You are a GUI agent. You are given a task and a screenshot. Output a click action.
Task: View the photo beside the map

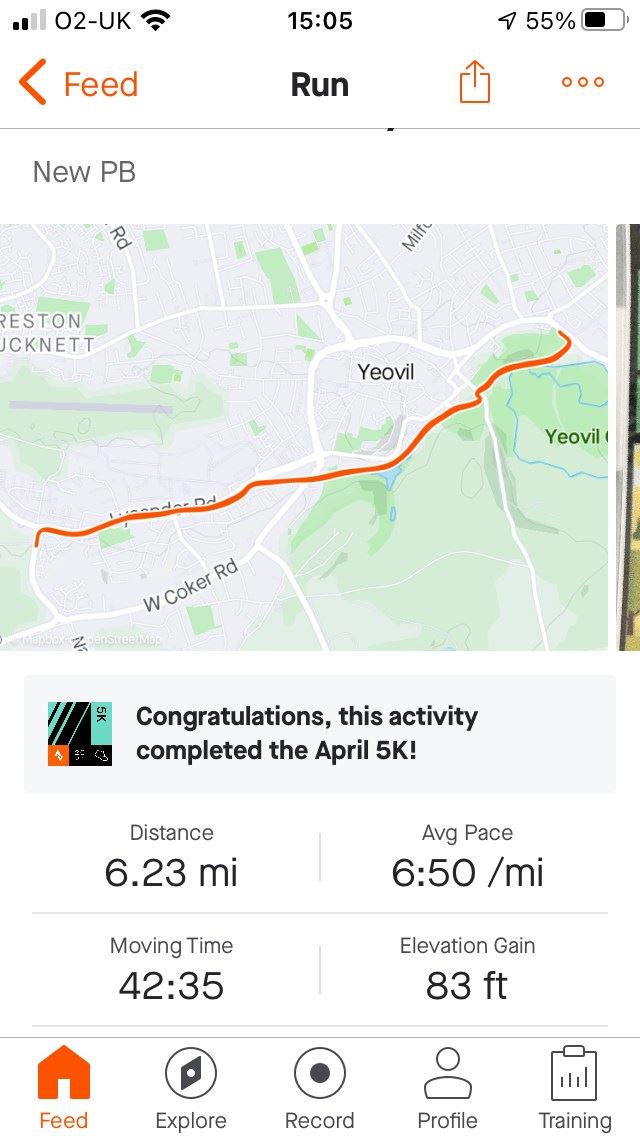(628, 437)
